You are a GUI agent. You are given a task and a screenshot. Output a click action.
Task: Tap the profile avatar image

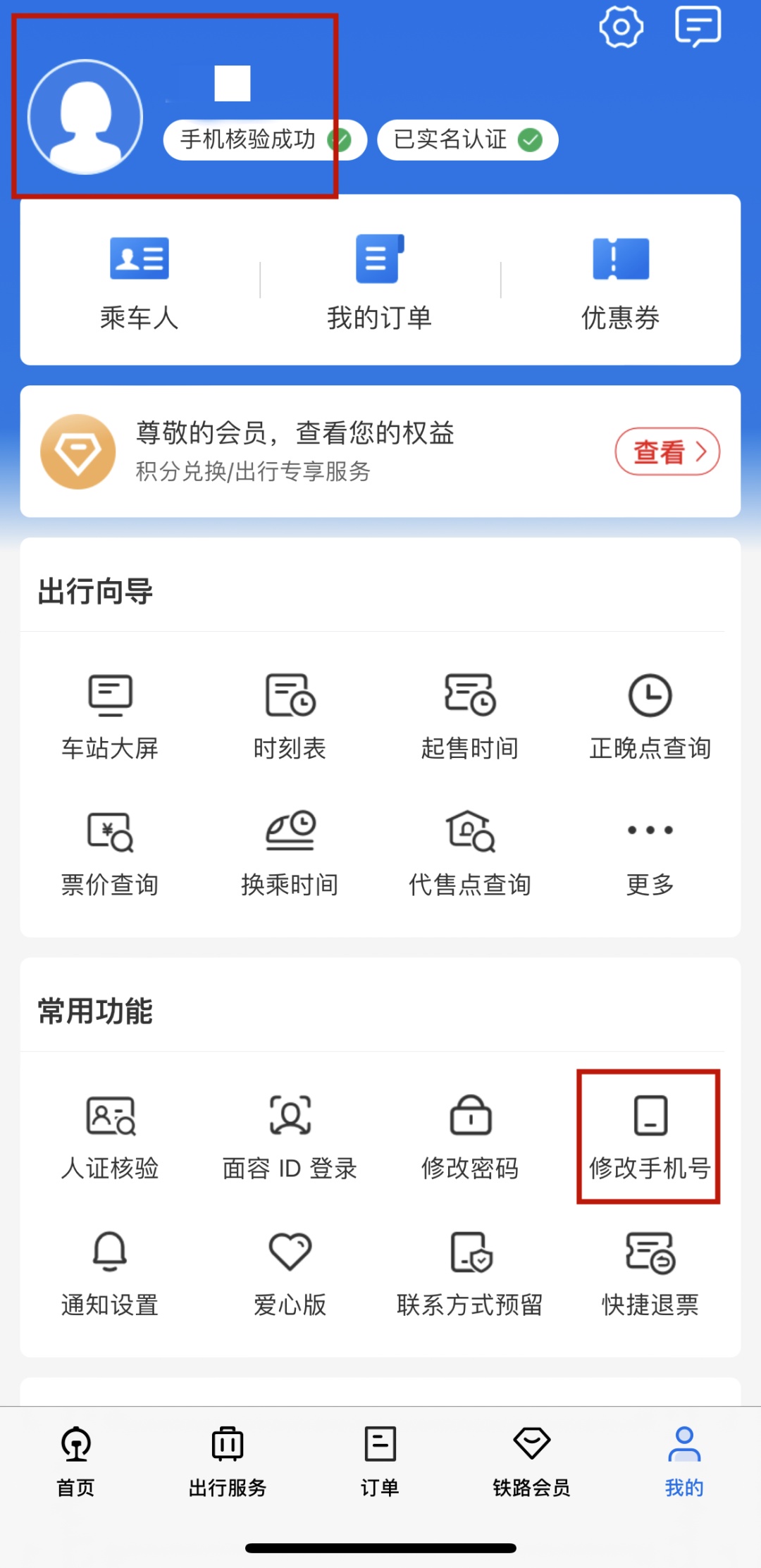(84, 117)
